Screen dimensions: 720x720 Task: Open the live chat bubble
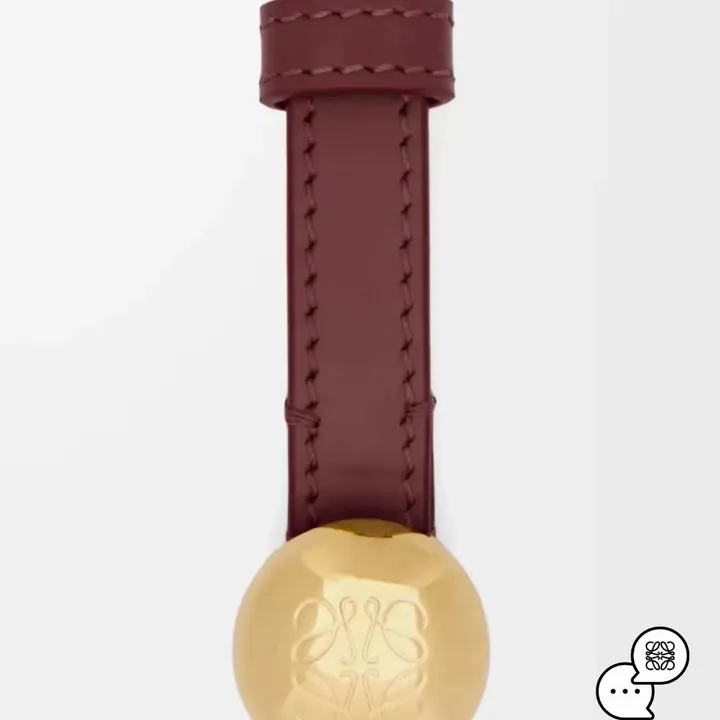click(646, 673)
